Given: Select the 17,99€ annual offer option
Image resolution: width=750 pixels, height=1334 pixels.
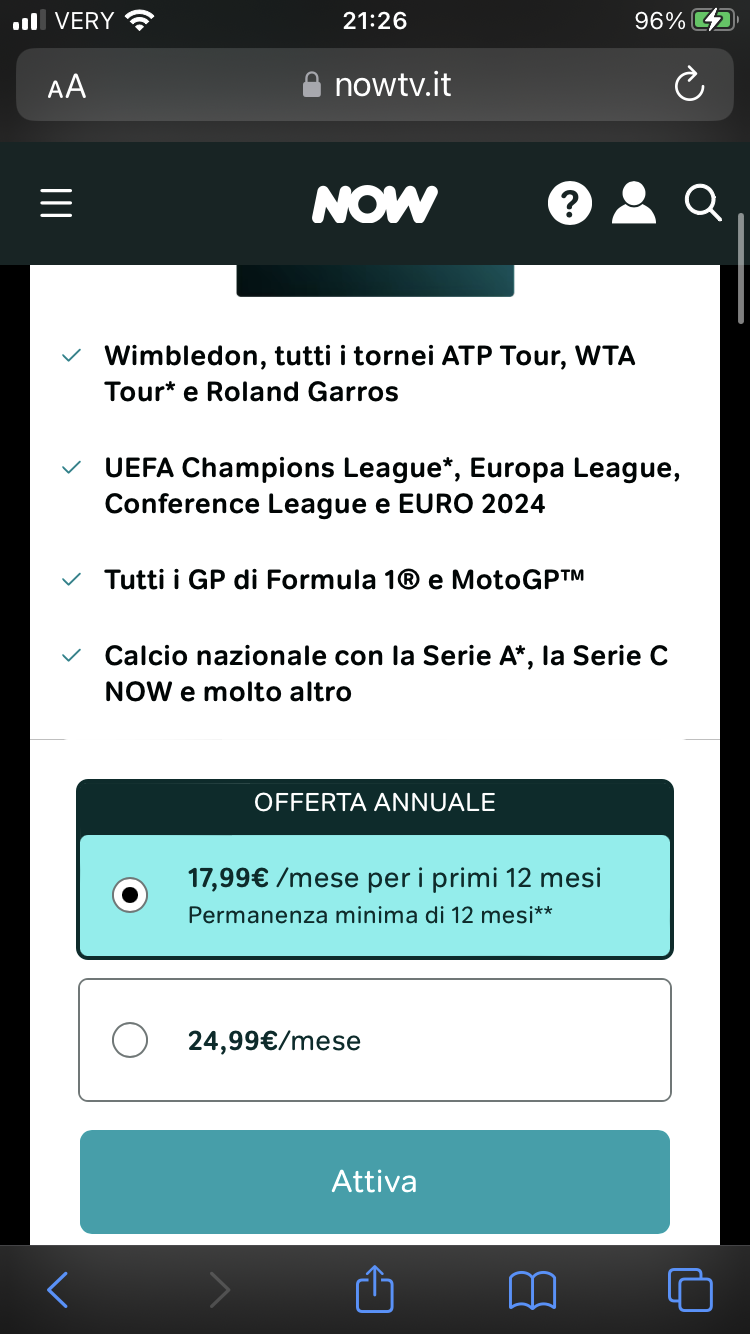Looking at the screenshot, I should tap(375, 897).
